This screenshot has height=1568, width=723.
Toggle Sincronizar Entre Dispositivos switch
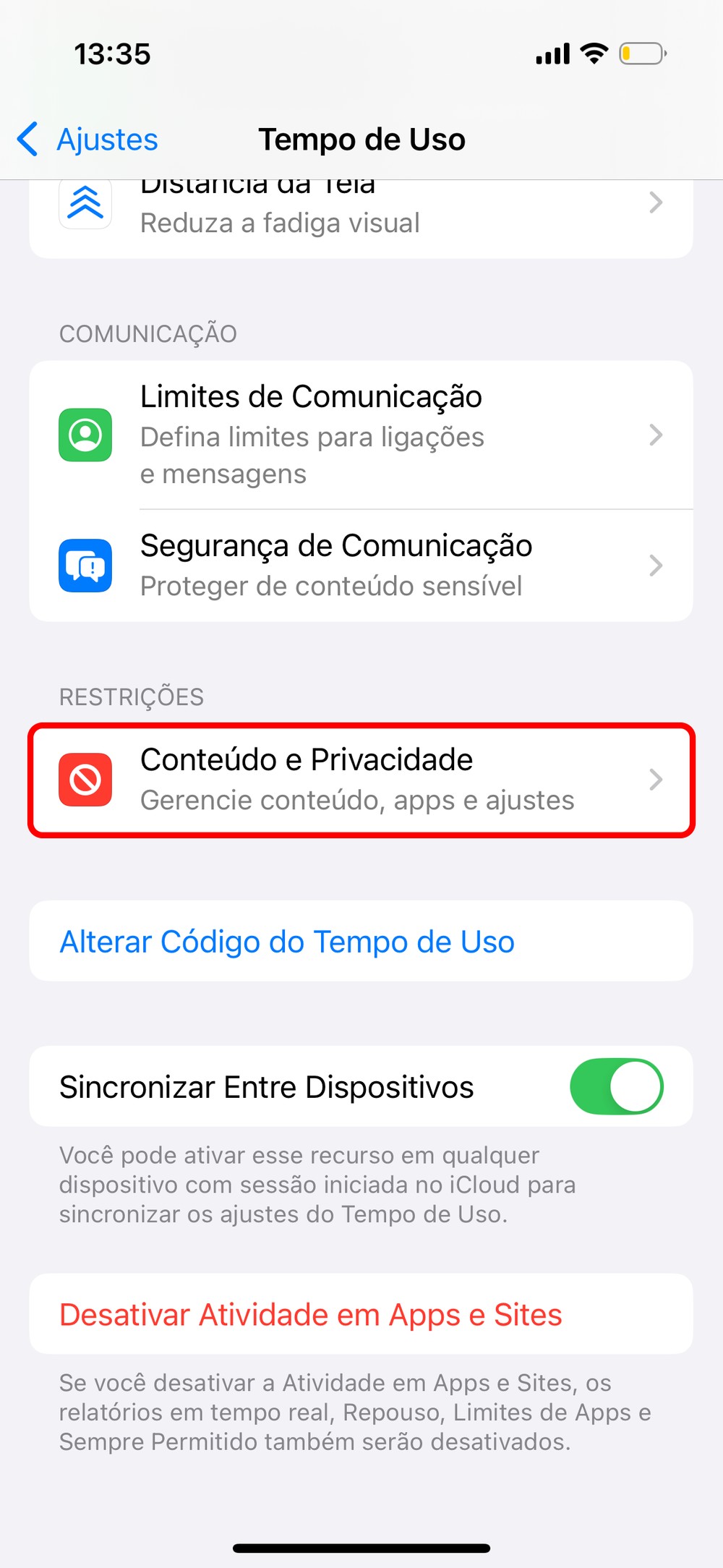tap(616, 1086)
